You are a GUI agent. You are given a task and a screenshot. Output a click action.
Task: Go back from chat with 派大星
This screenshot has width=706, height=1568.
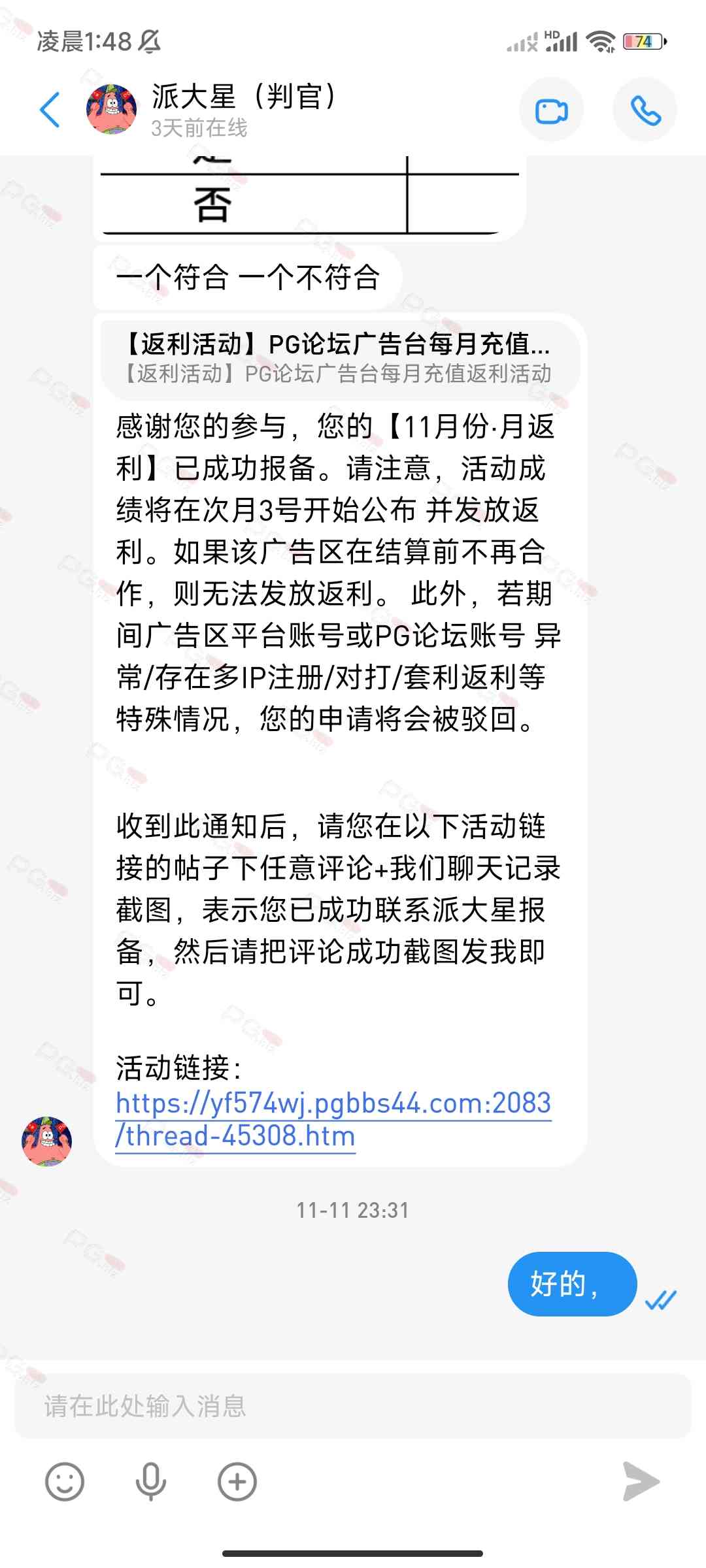pos(50,110)
